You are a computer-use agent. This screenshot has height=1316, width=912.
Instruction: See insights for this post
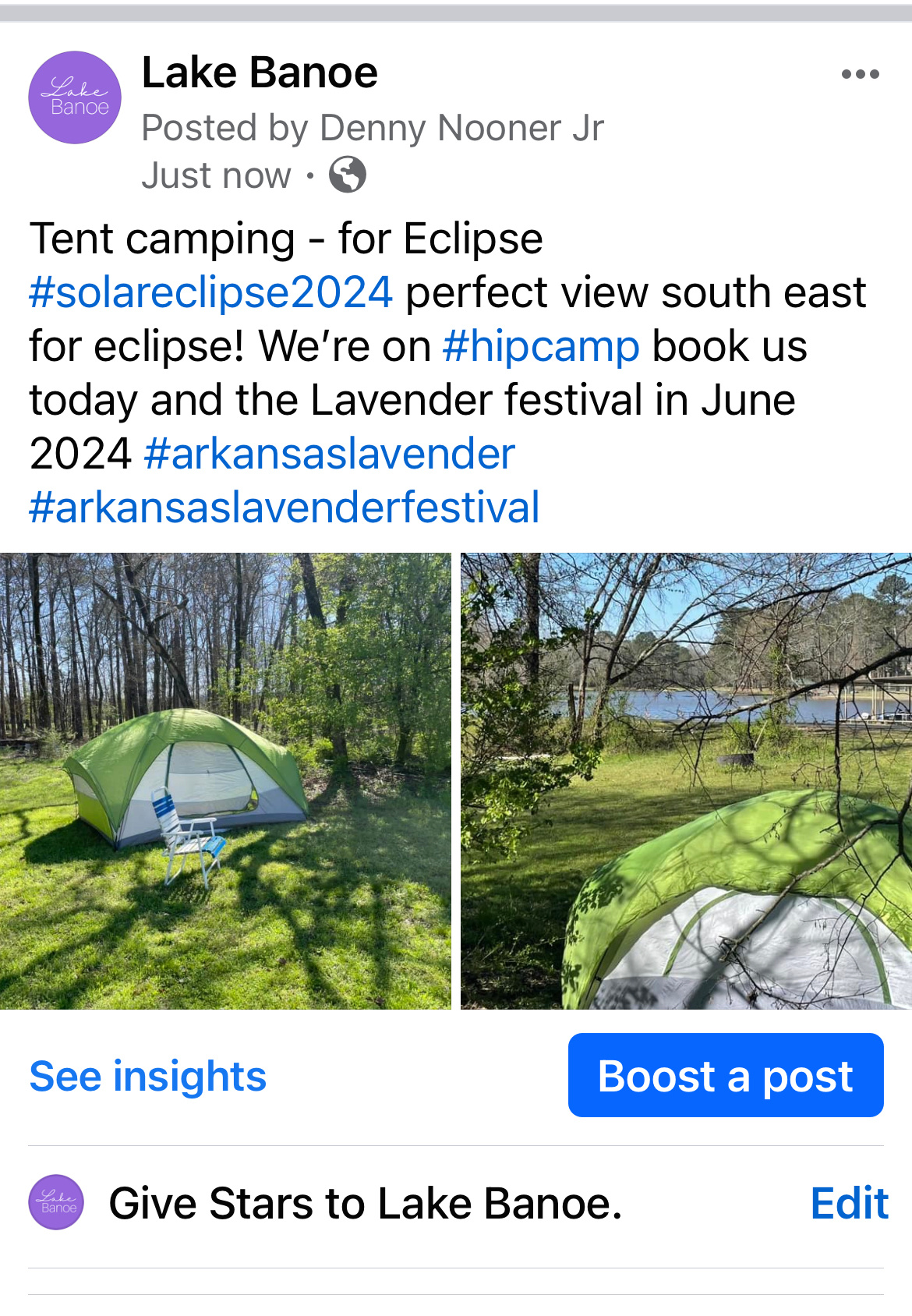[148, 1077]
